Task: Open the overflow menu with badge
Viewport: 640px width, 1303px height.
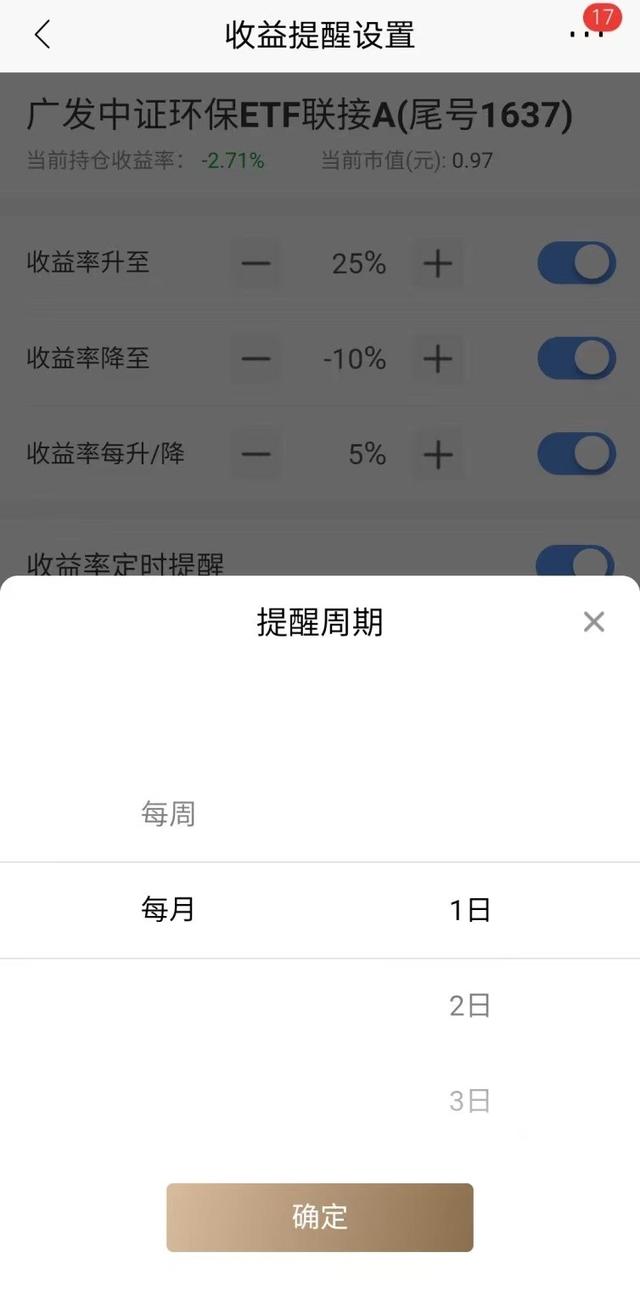Action: point(586,35)
